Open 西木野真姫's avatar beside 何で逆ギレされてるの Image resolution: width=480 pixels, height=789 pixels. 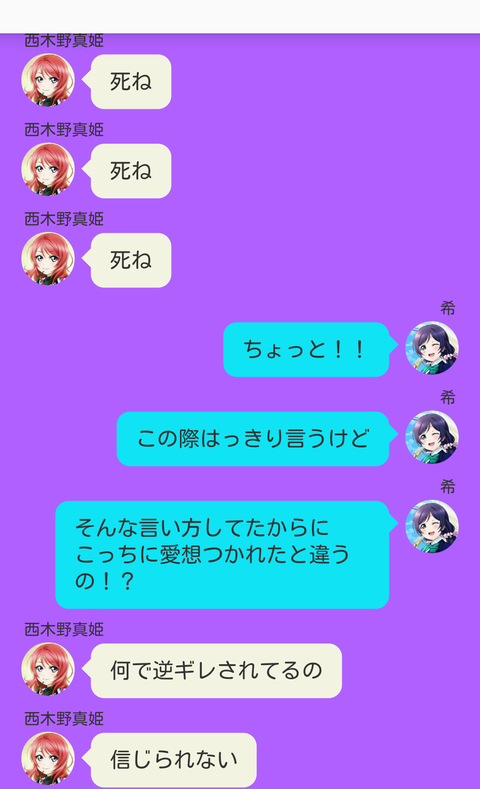48,669
